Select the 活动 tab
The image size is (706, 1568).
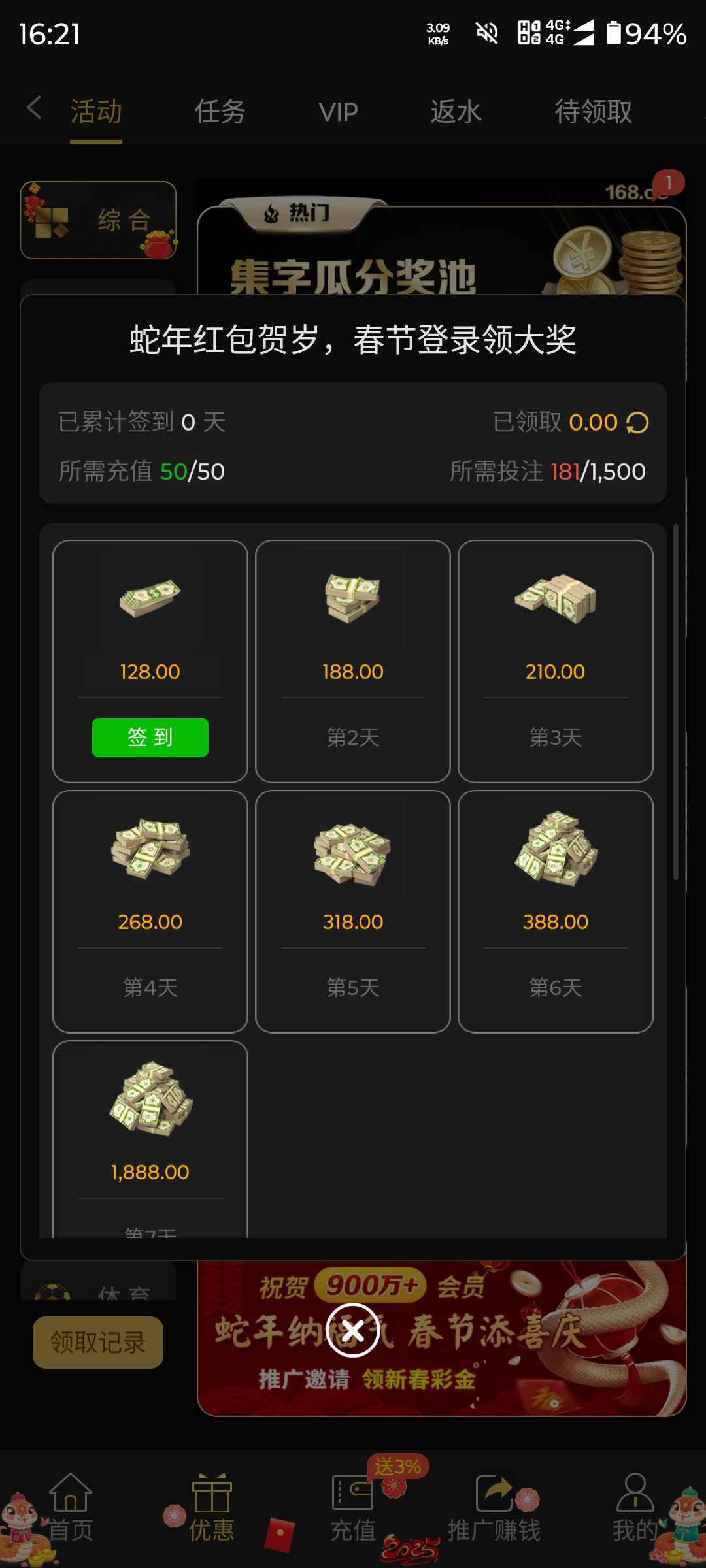[x=96, y=112]
